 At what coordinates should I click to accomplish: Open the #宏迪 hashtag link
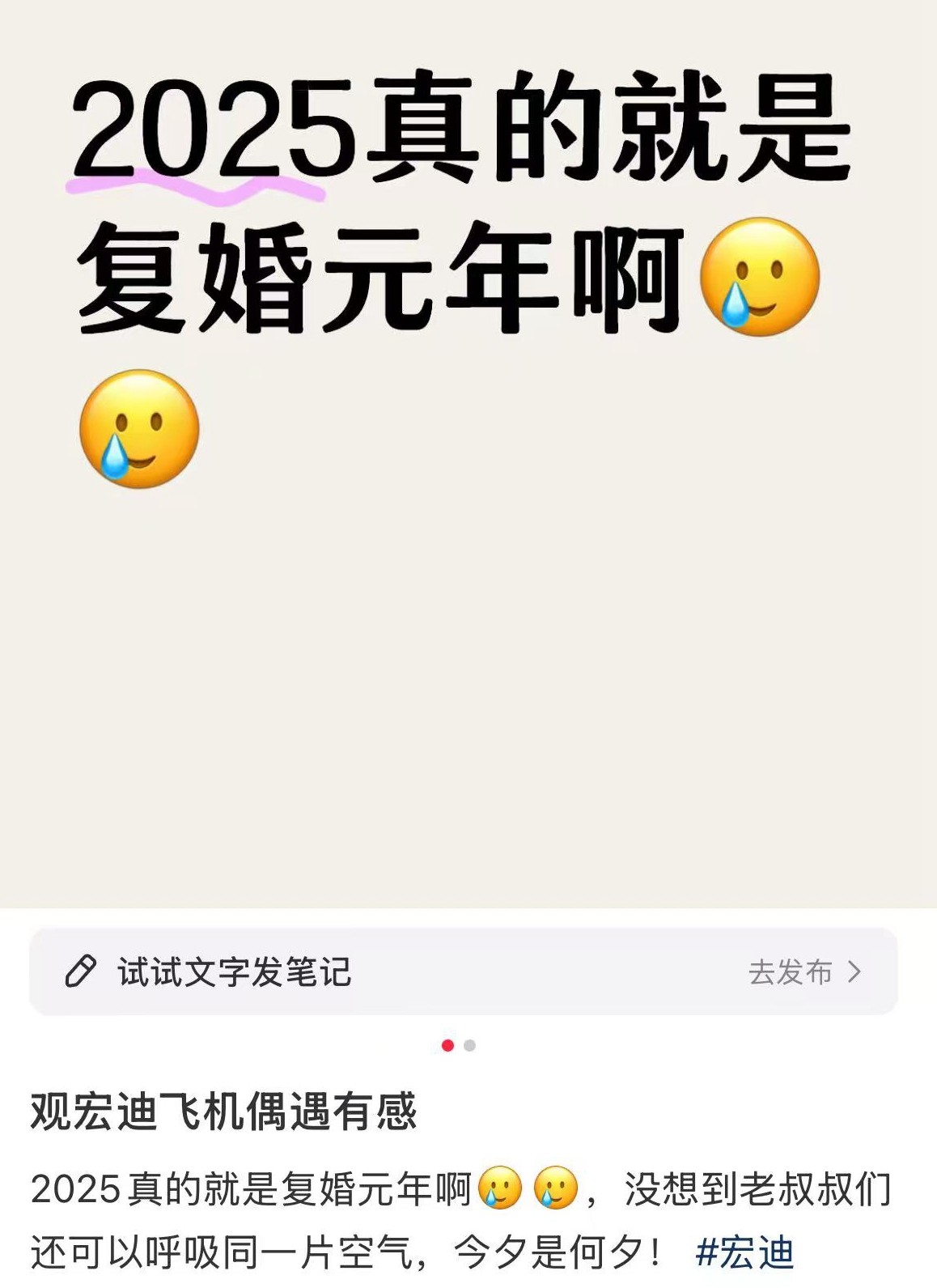click(744, 1252)
